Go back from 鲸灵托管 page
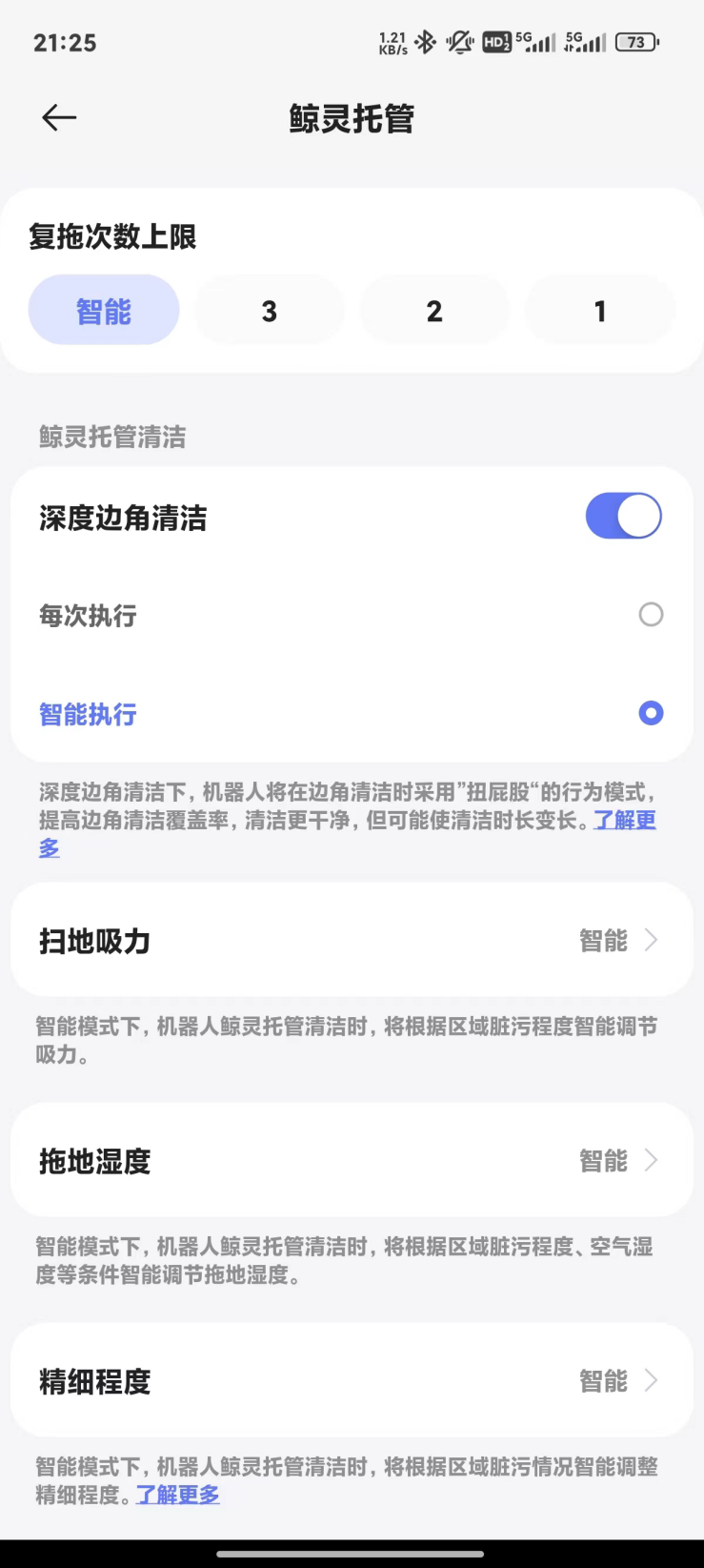The image size is (704, 1568). click(x=59, y=118)
